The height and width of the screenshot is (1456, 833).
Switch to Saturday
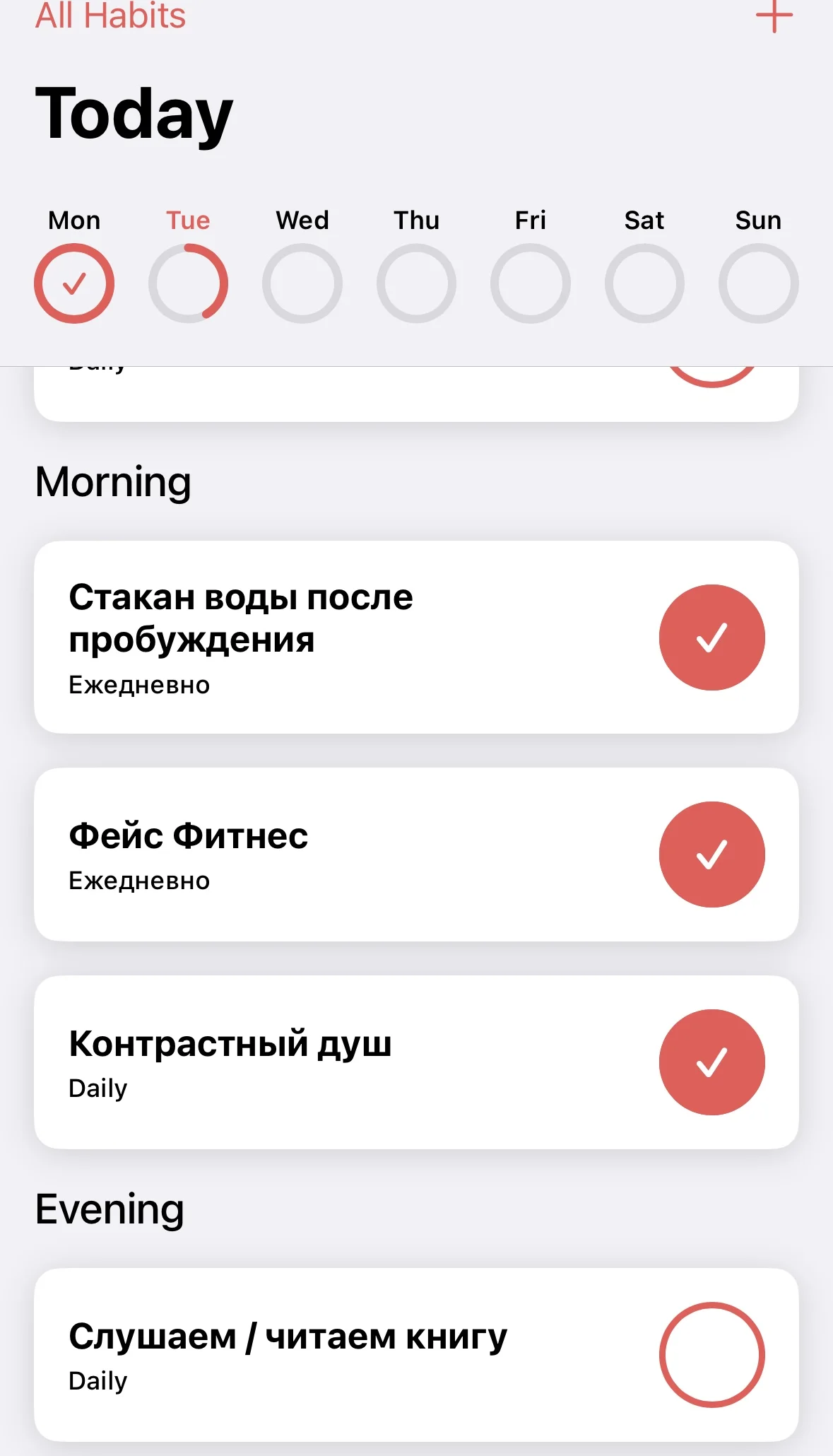[644, 283]
